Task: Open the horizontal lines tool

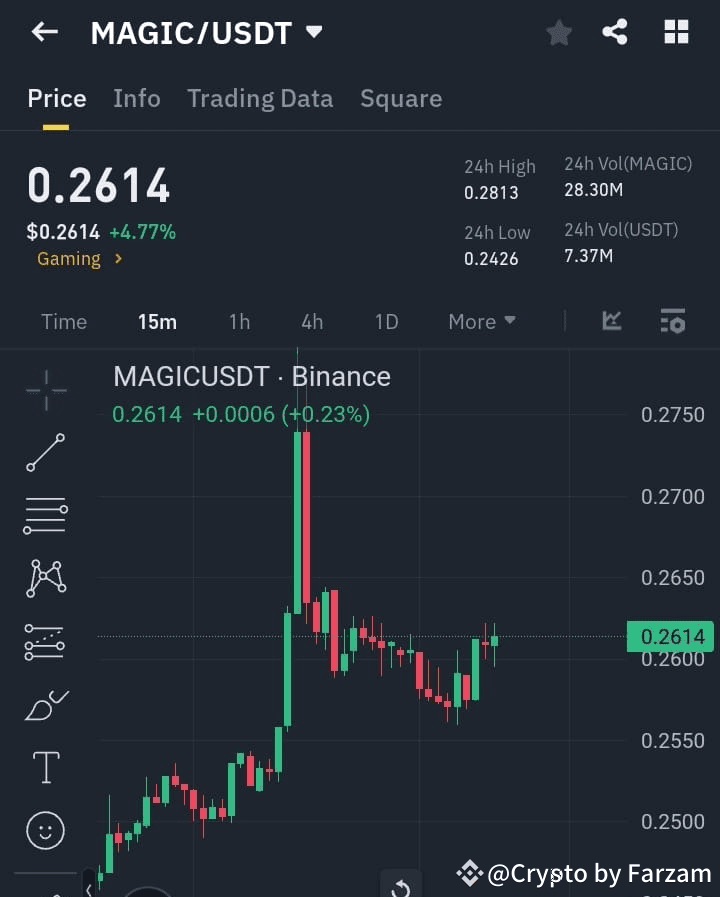Action: click(x=45, y=516)
